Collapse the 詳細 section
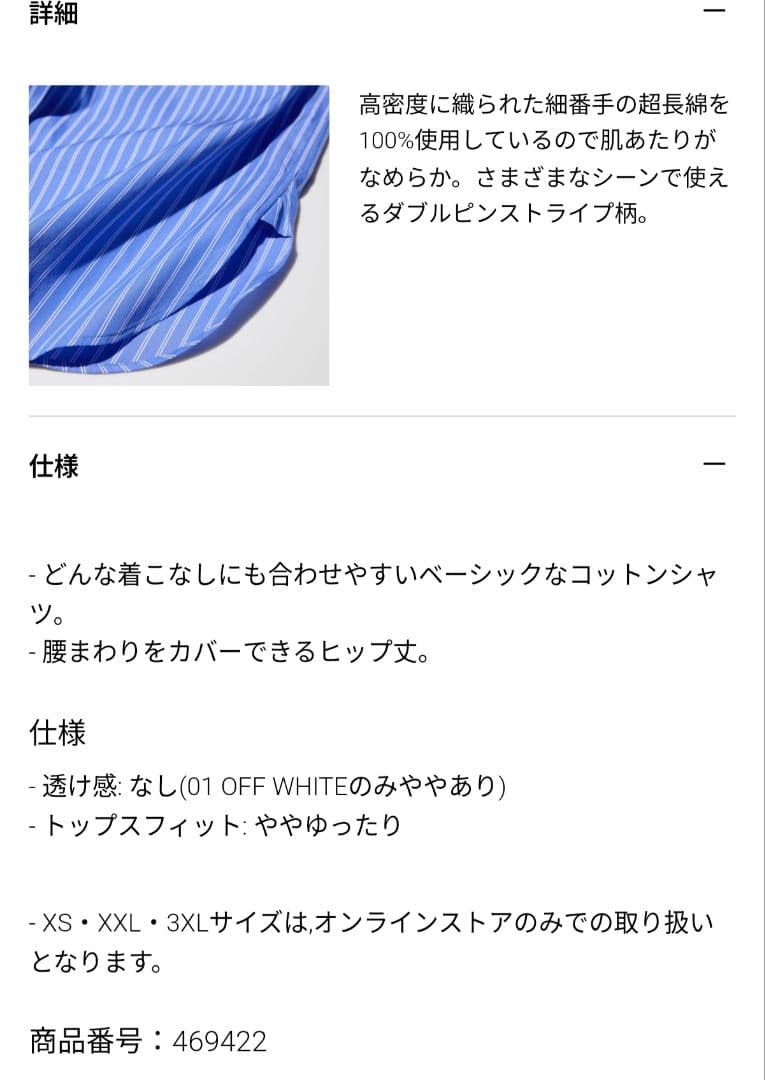This screenshot has height=1080, width=765. 714,11
